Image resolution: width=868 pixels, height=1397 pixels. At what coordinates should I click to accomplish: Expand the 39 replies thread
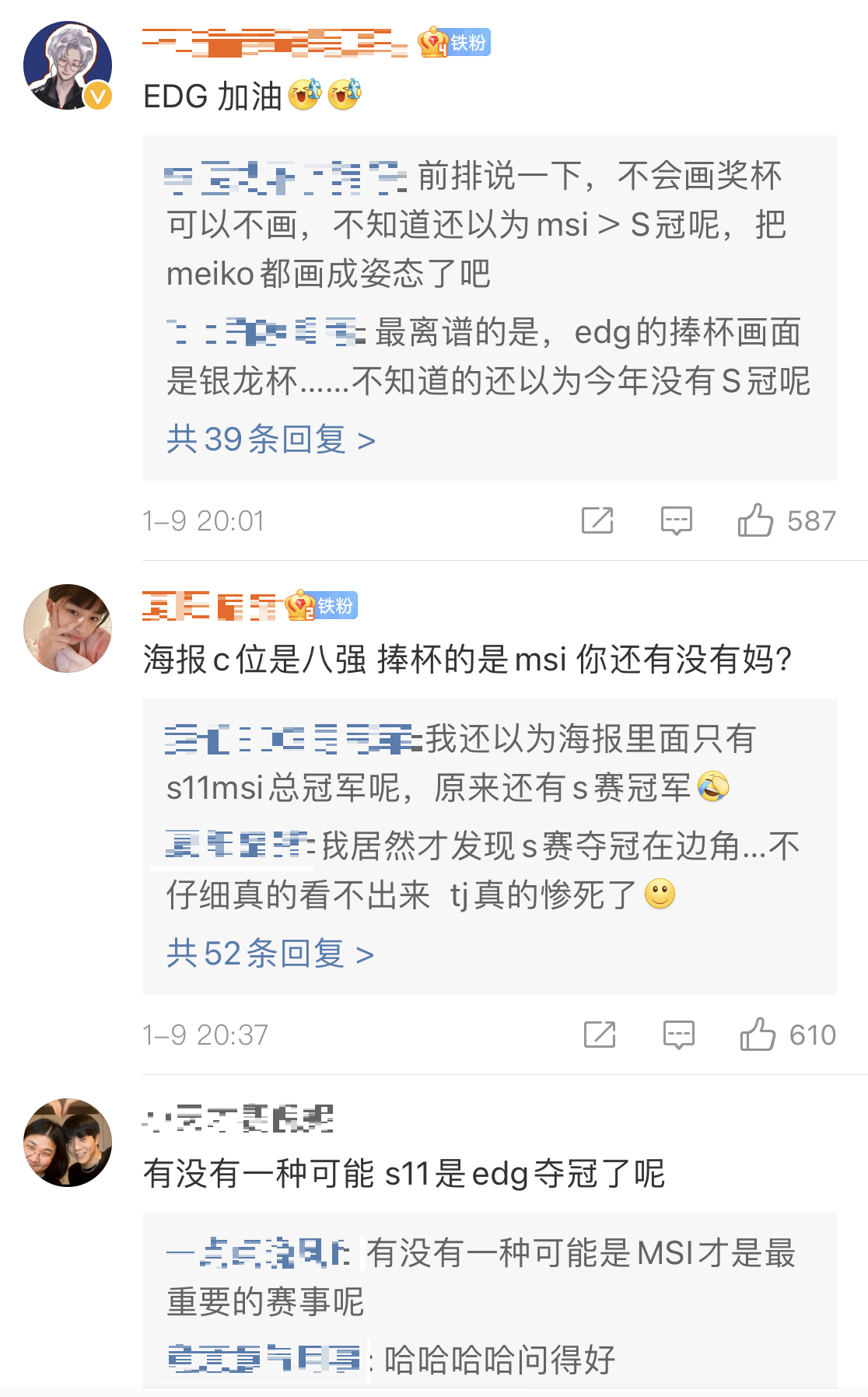tap(271, 440)
